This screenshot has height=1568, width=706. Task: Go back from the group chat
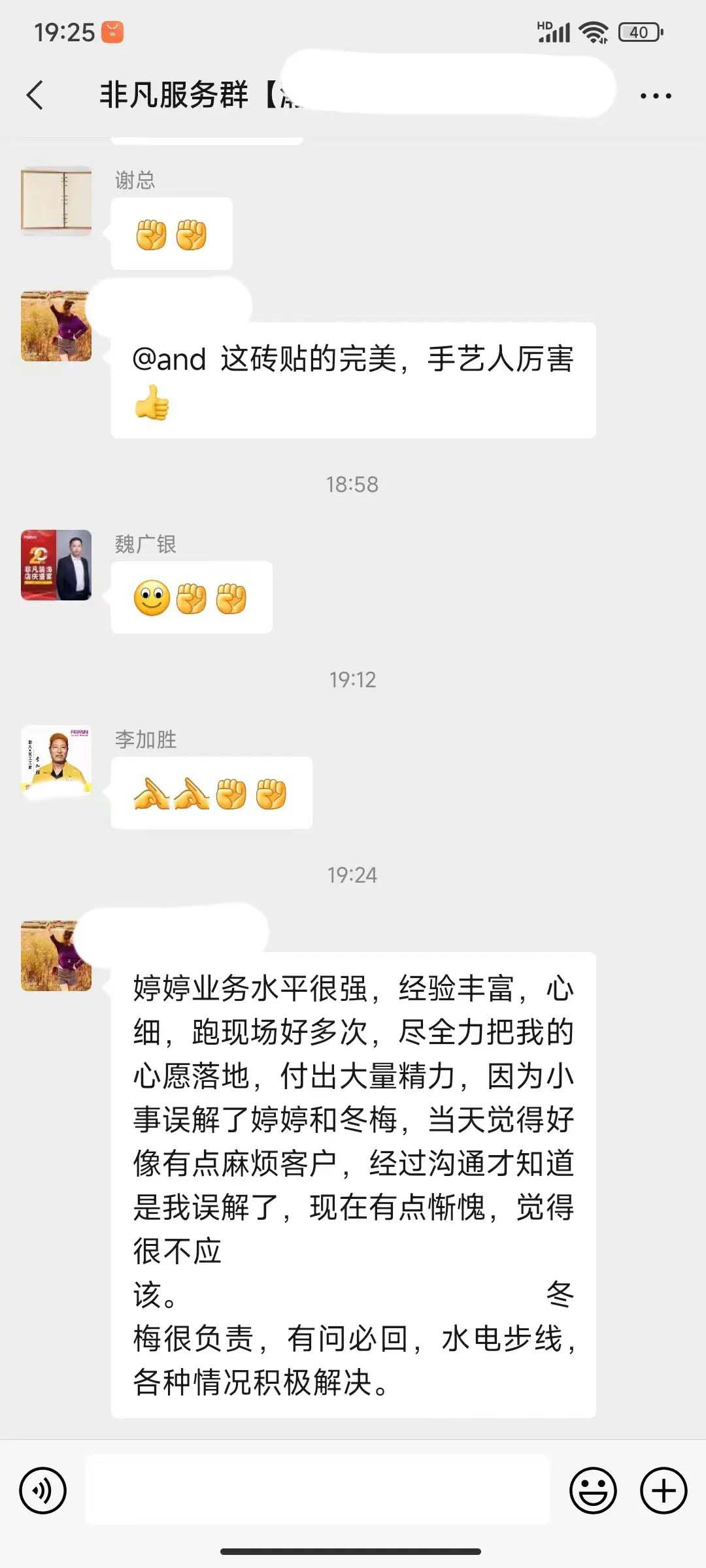point(35,95)
